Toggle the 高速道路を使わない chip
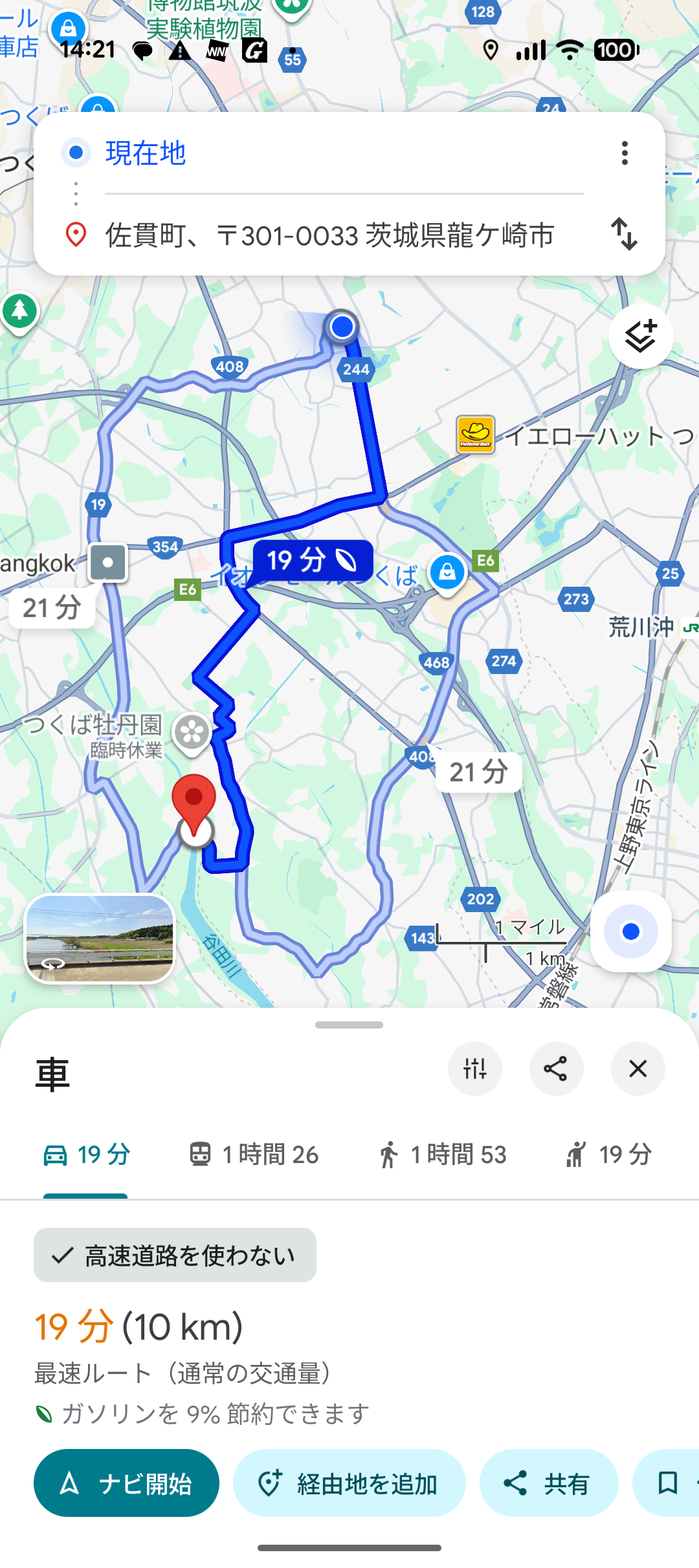This screenshot has width=699, height=1568. 175,1256
